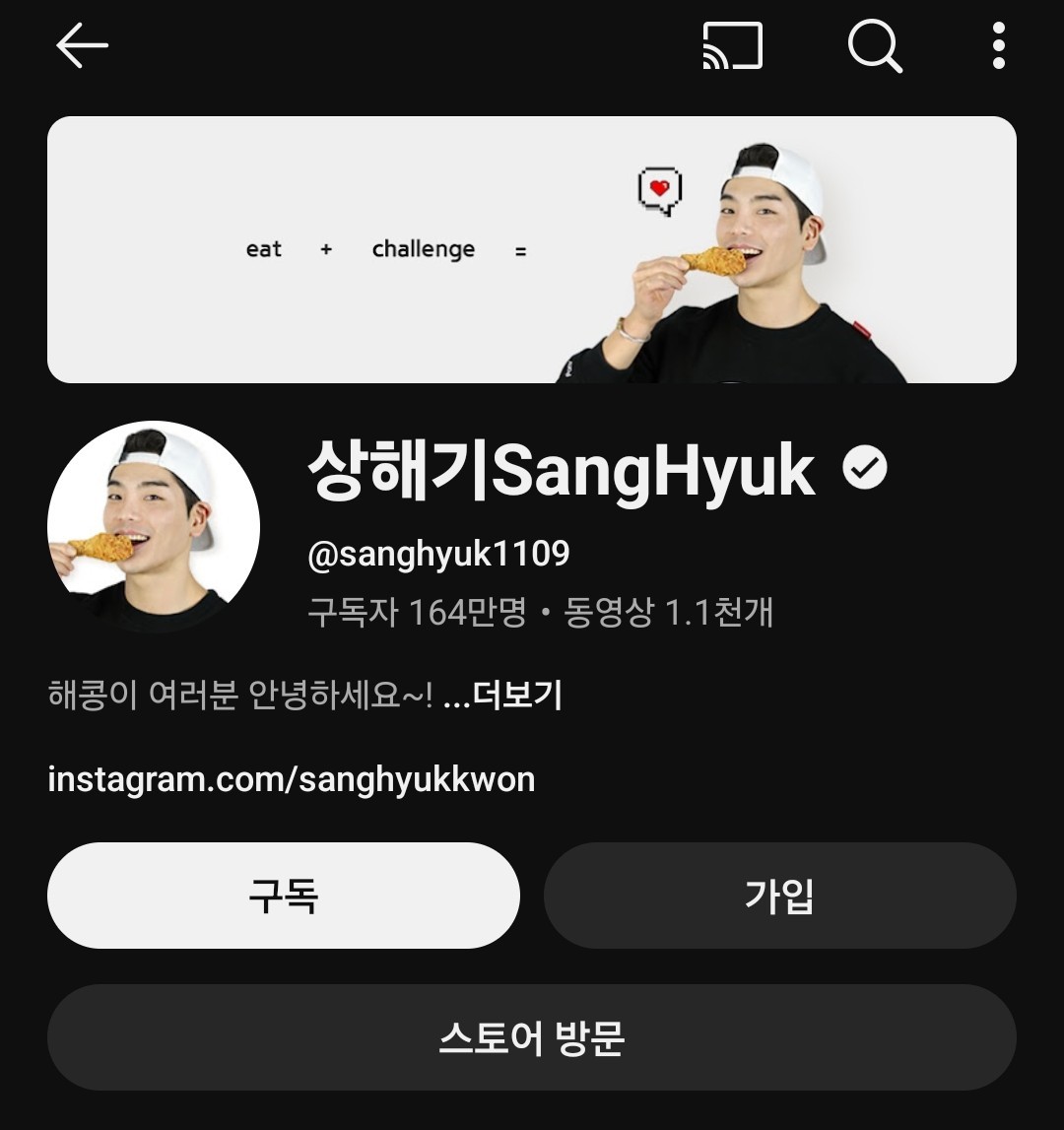Toggle subscription with the white 구독 button
The width and height of the screenshot is (1064, 1130).
pos(284,895)
